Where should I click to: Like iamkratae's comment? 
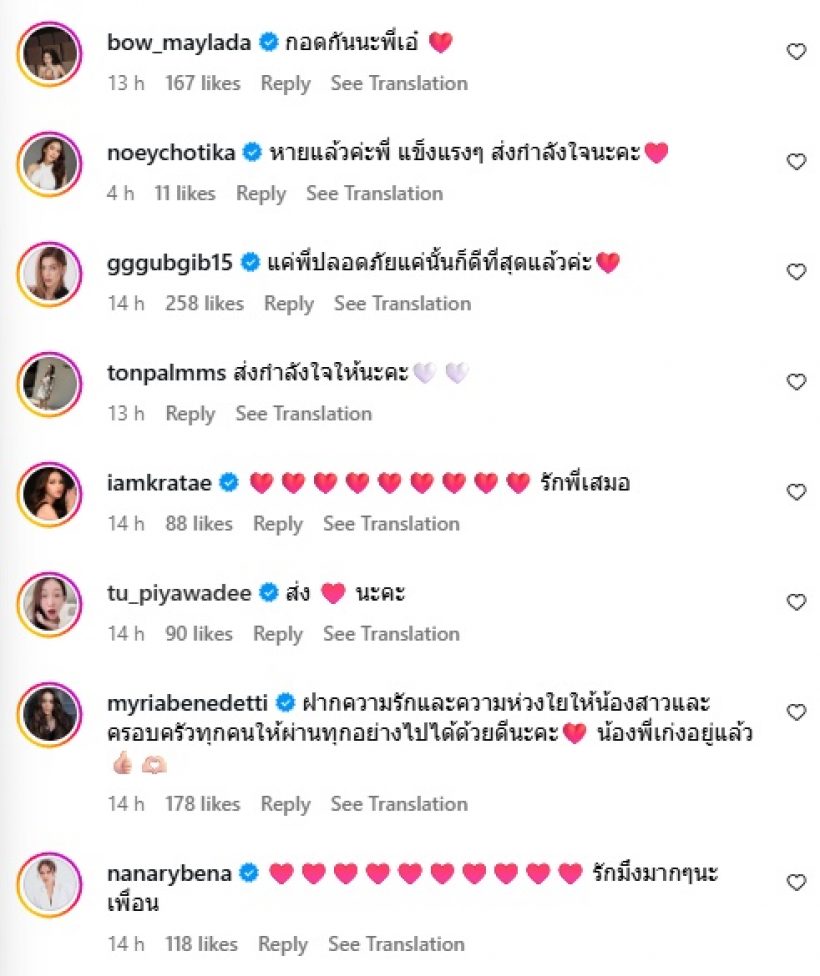[796, 492]
